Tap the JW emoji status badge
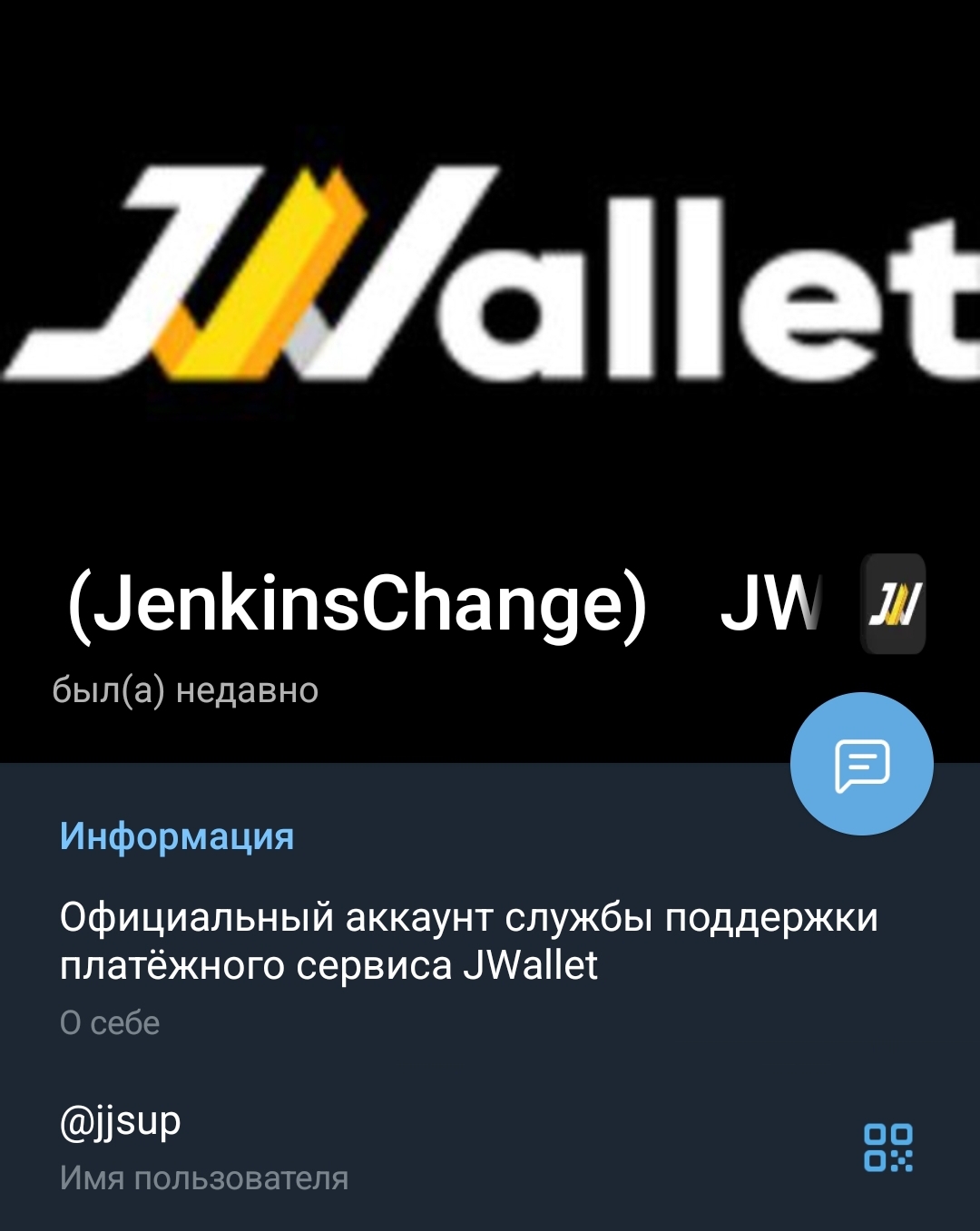Viewport: 980px width, 1231px height. point(893,604)
